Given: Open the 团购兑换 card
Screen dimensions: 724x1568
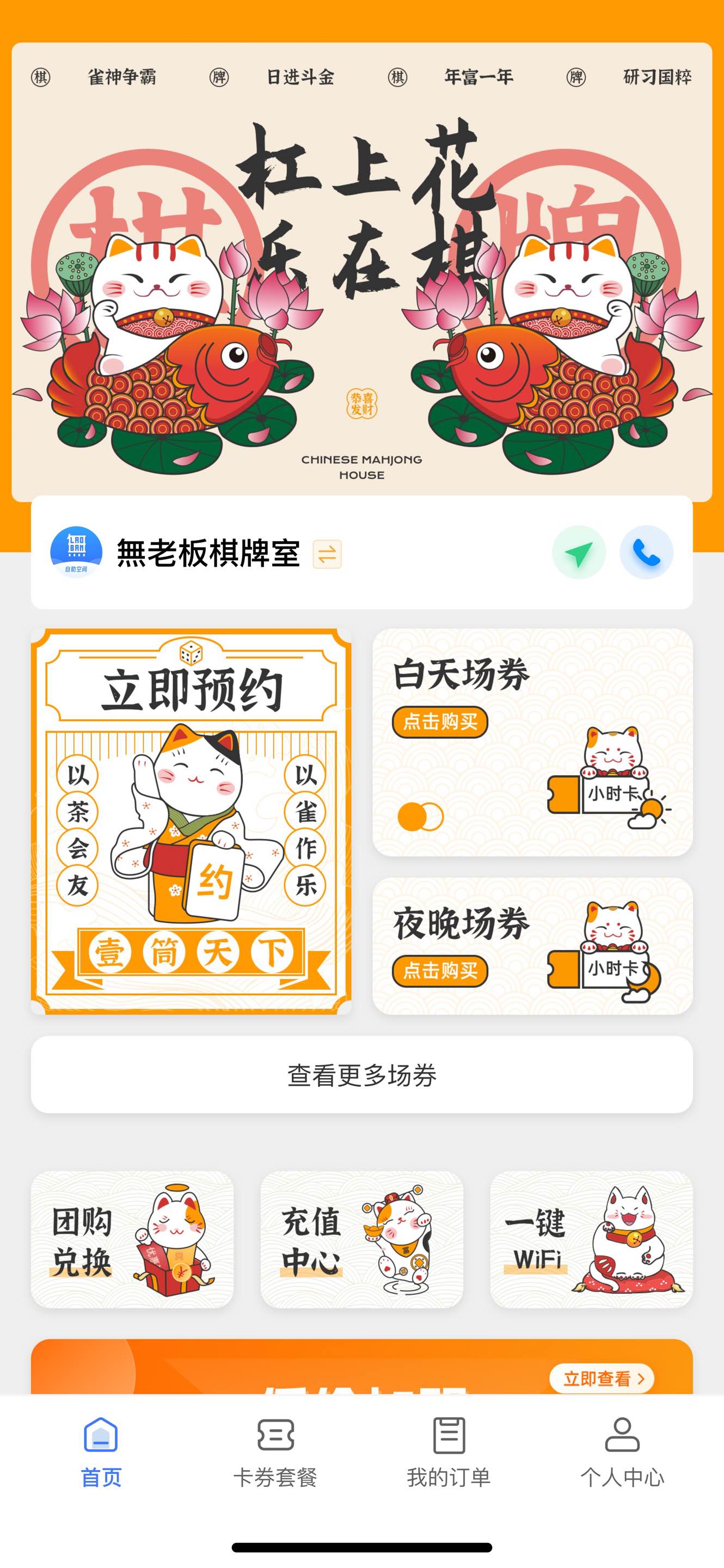Looking at the screenshot, I should (132, 1239).
